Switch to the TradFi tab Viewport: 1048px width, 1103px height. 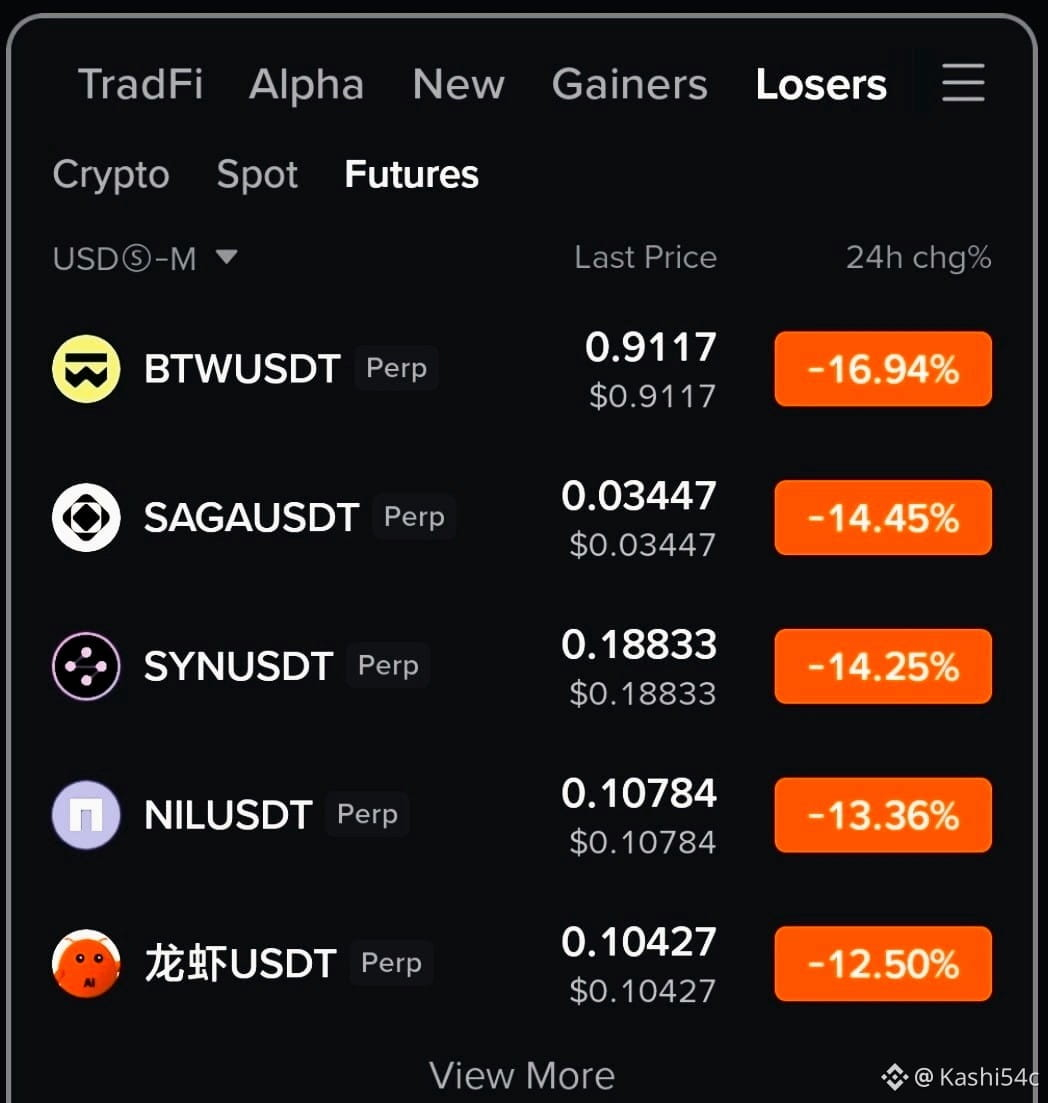coord(141,84)
